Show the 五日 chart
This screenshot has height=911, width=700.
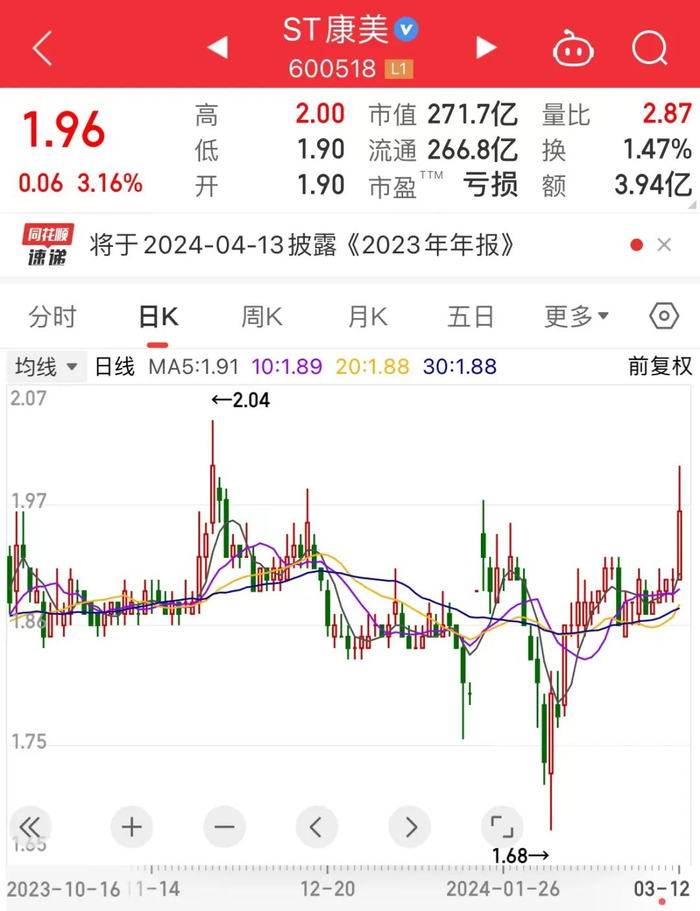[x=471, y=317]
